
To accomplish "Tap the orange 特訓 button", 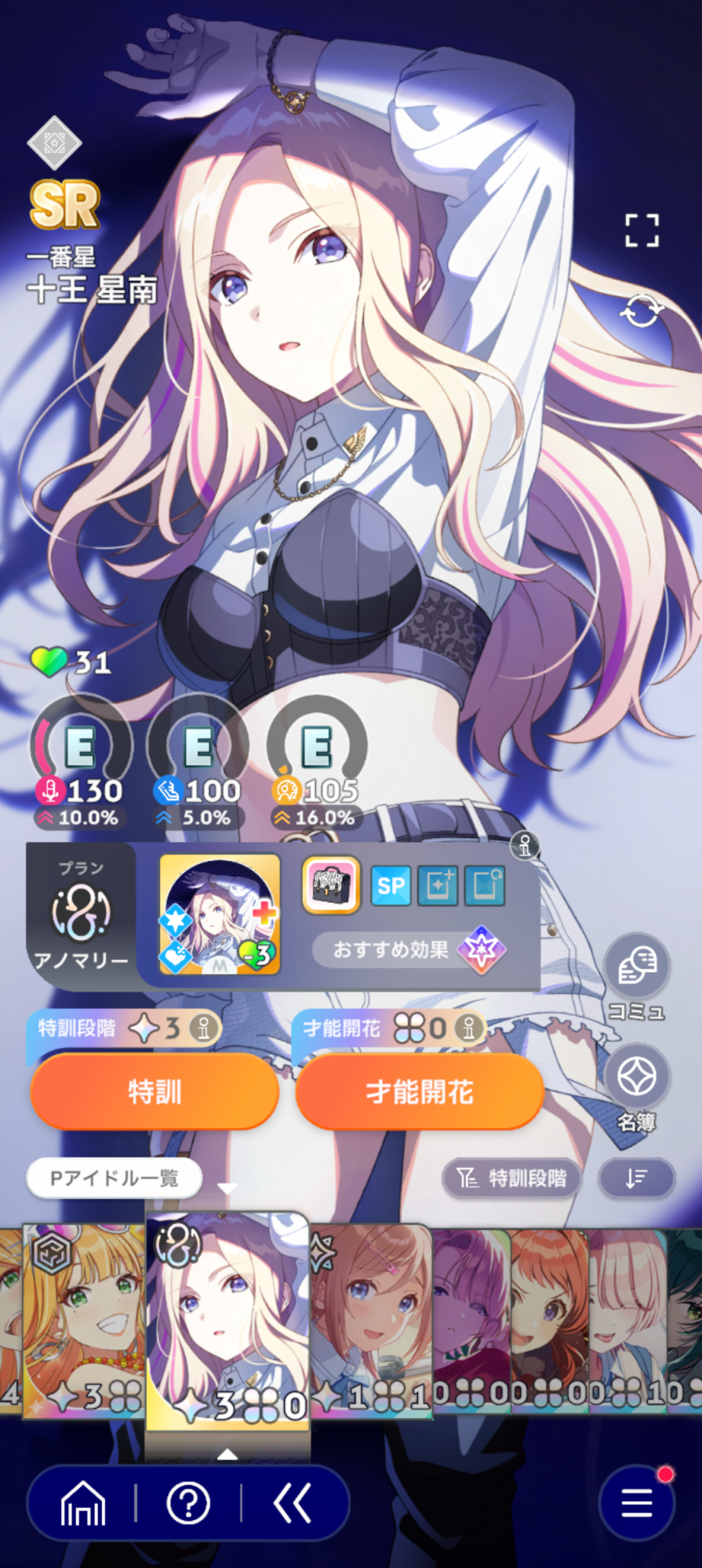I will pos(154,1092).
